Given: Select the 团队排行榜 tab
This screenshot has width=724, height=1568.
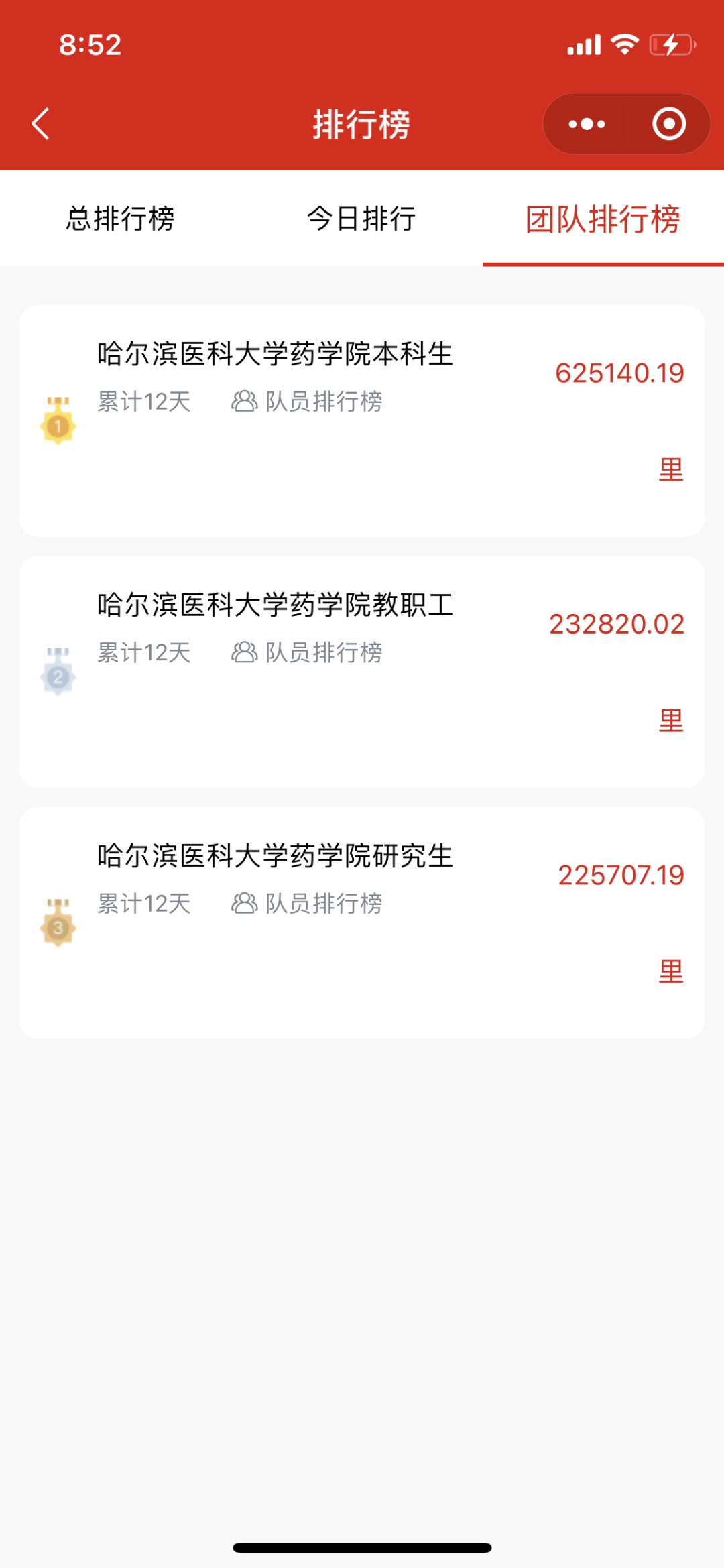Looking at the screenshot, I should click(603, 219).
